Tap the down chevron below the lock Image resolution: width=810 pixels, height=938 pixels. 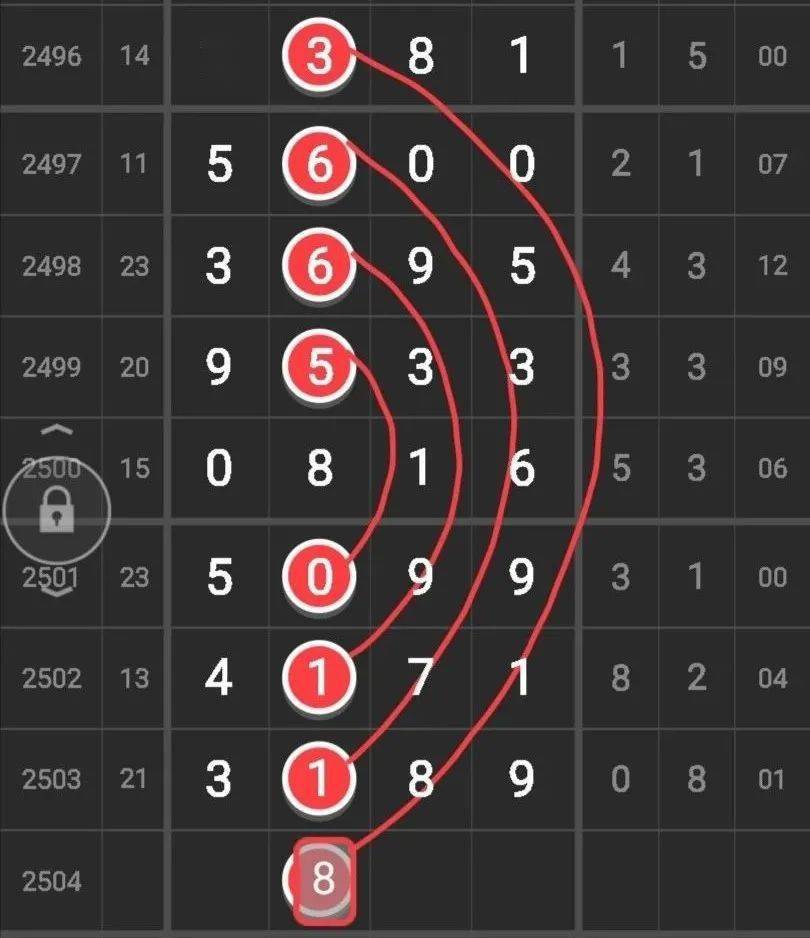(57, 590)
